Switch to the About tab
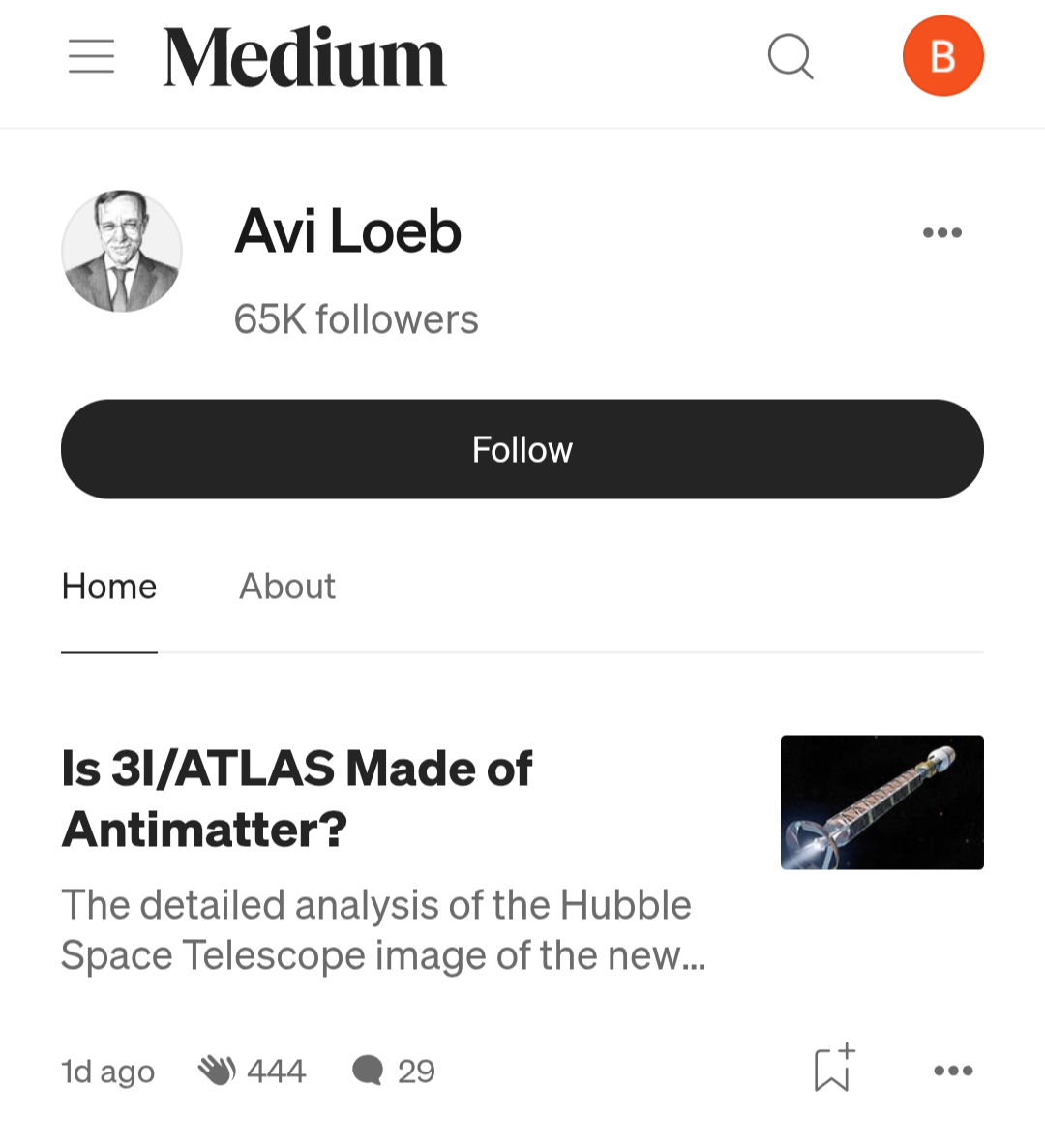This screenshot has height=1148, width=1045. (x=287, y=587)
